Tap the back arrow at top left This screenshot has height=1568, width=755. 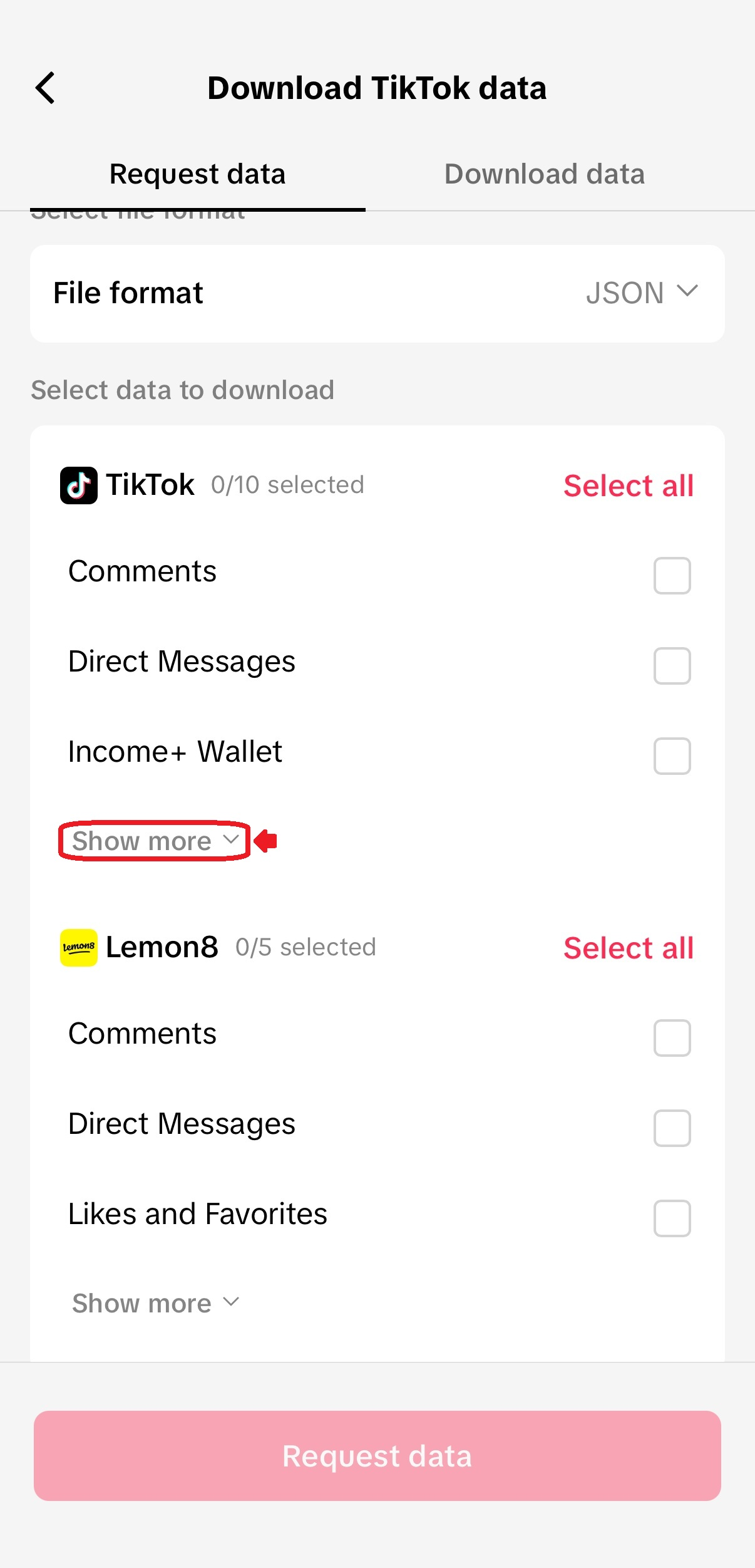coord(45,88)
